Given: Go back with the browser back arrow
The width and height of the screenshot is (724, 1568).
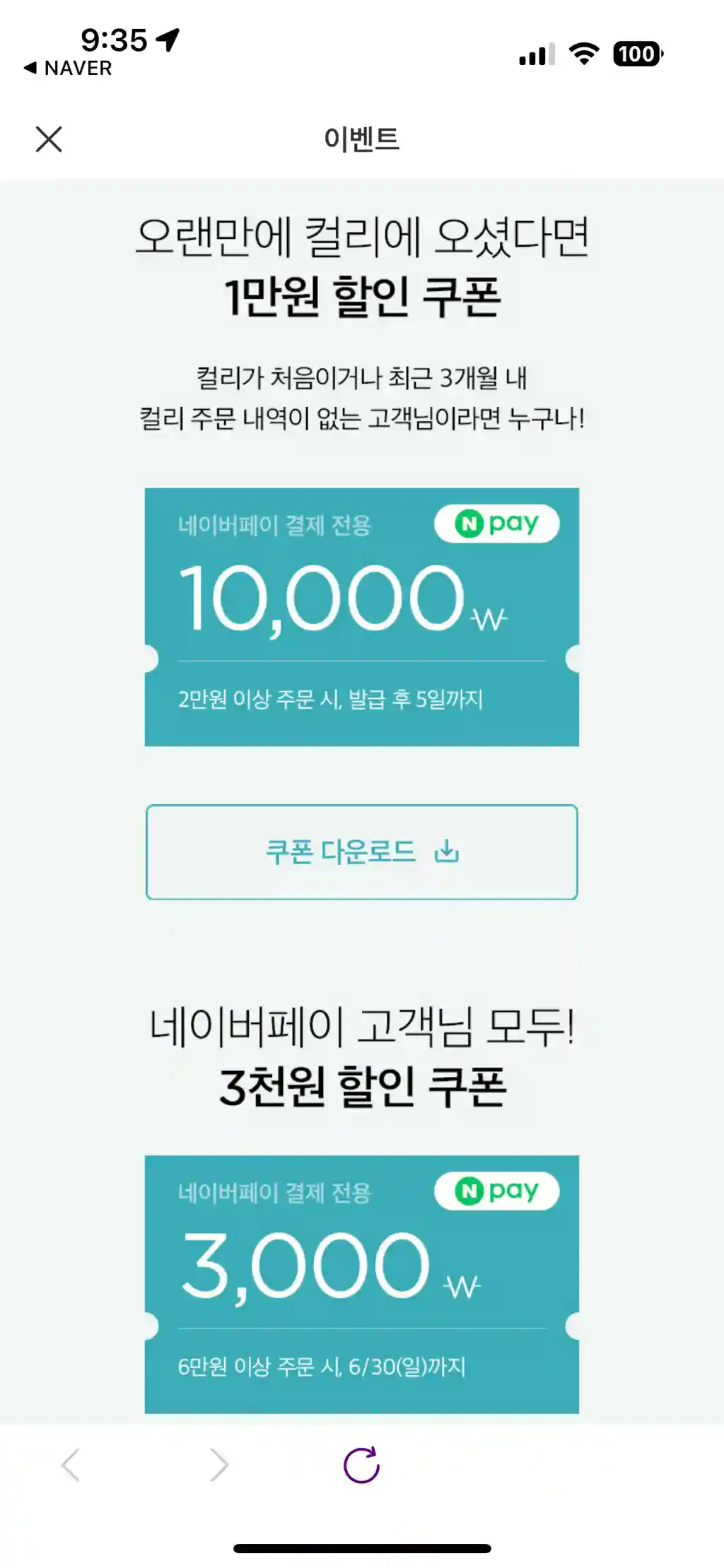Looking at the screenshot, I should tap(71, 1465).
